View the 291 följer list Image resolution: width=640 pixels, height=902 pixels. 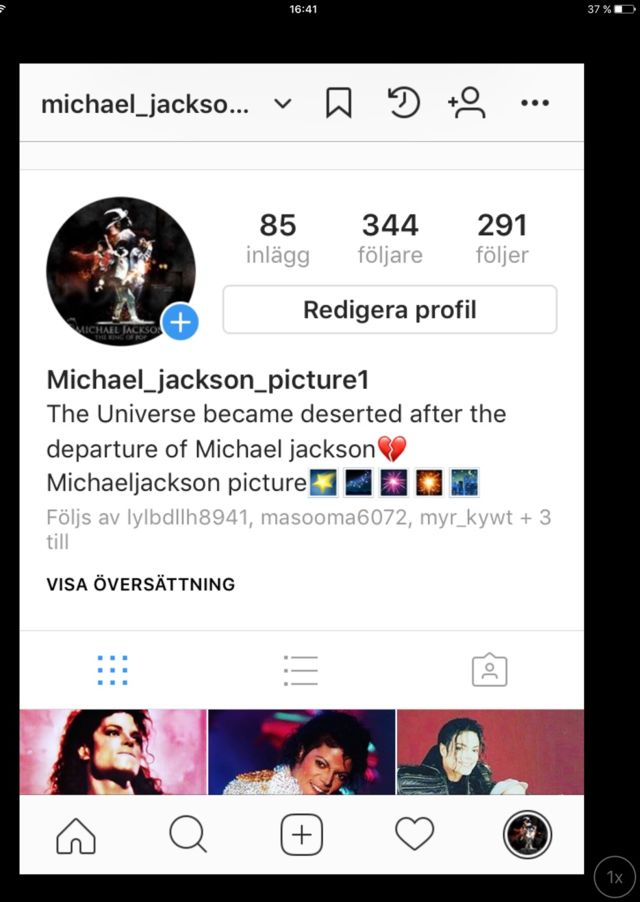pyautogui.click(x=501, y=238)
